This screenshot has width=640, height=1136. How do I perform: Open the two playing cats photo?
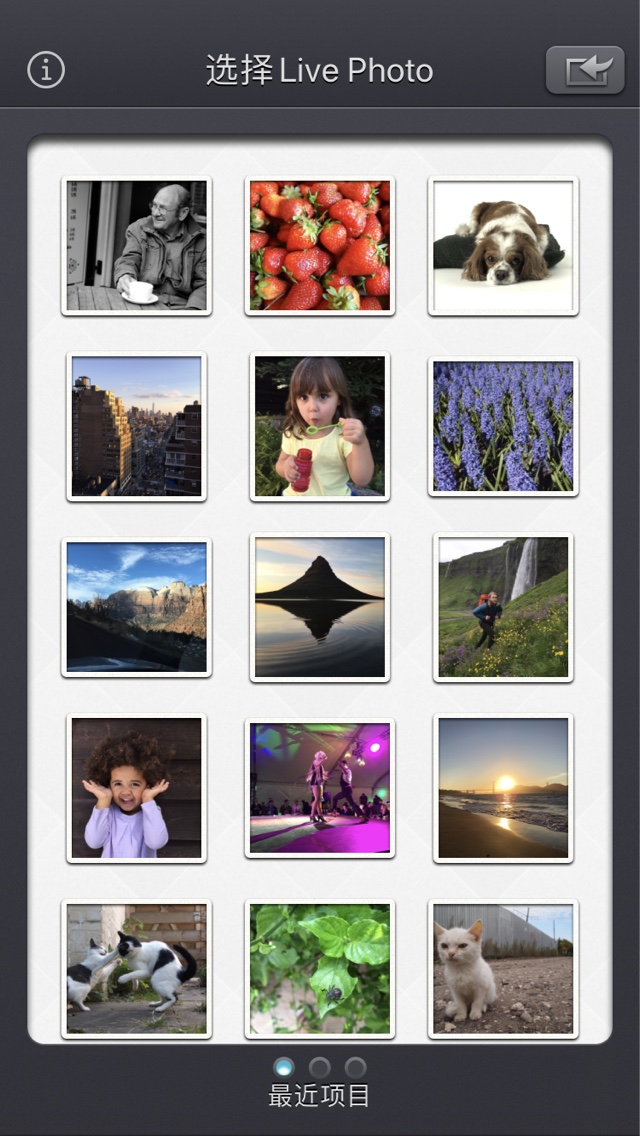[x=136, y=968]
